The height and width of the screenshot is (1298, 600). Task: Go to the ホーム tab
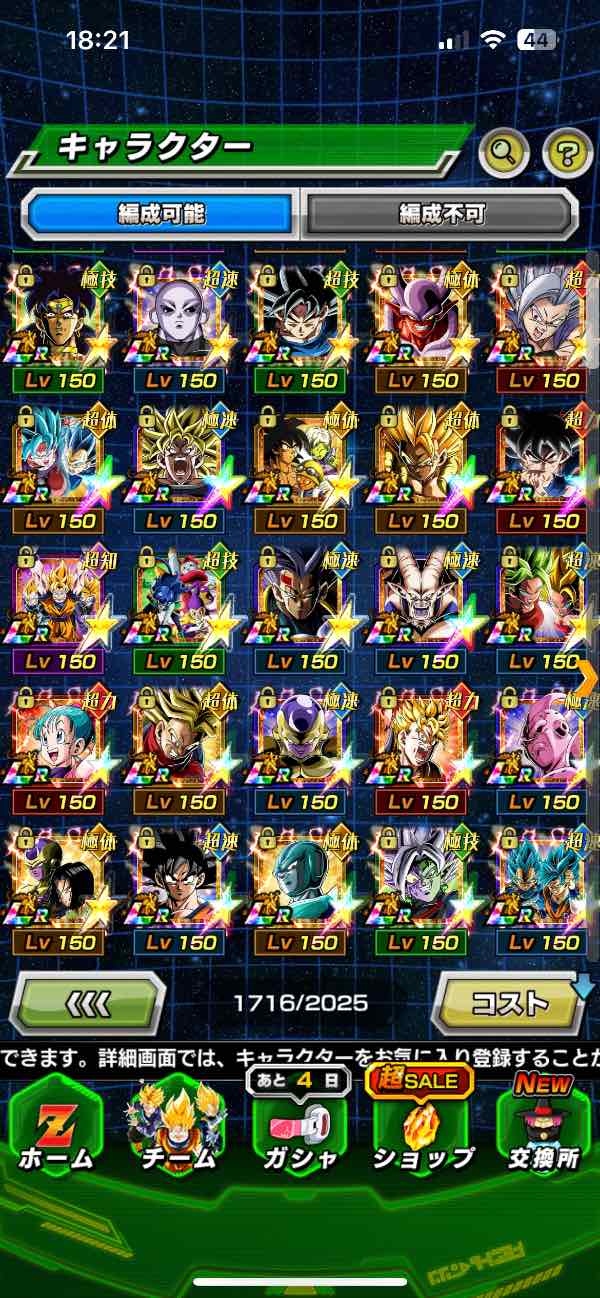point(55,1128)
